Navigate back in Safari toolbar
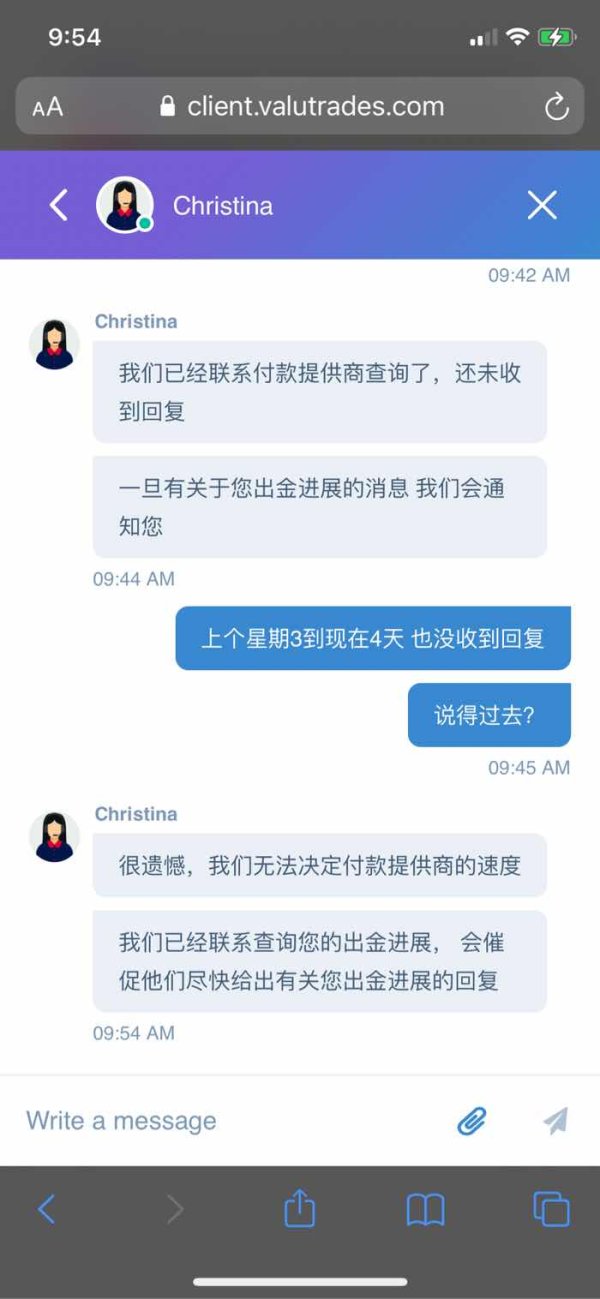Screen dimensions: 600x1299 46,1210
